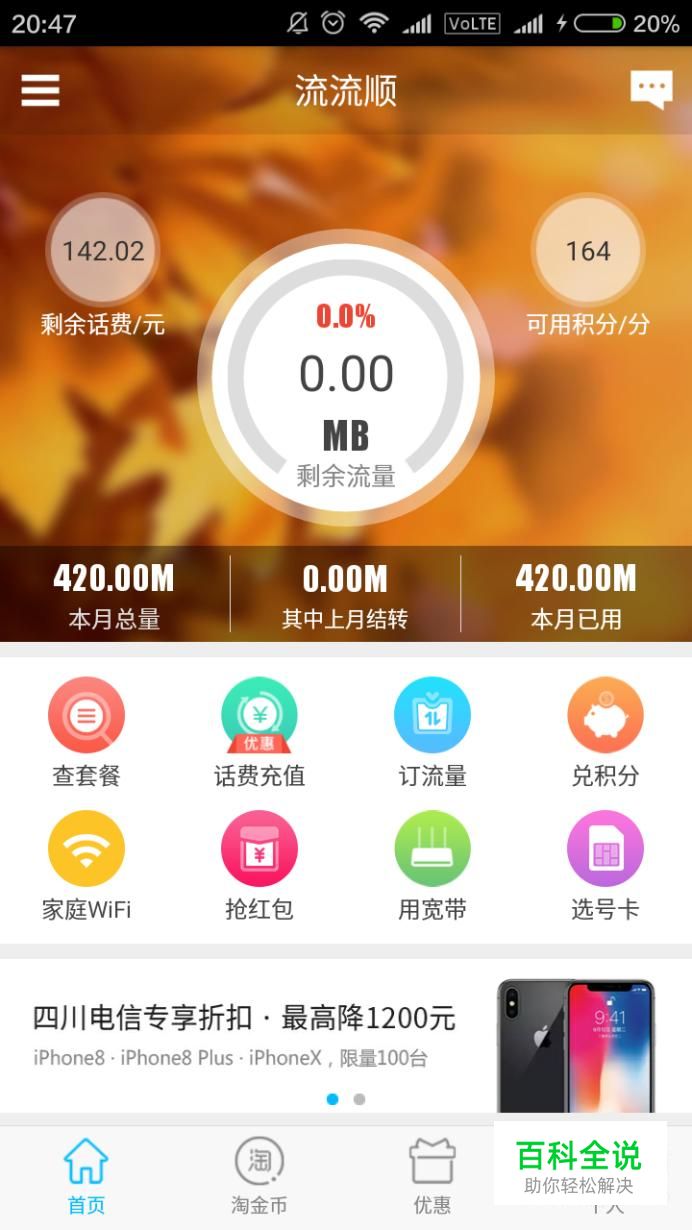Screen dimensions: 692x1230
Task: Jump to the second banner page dot
Action: 360,1099
